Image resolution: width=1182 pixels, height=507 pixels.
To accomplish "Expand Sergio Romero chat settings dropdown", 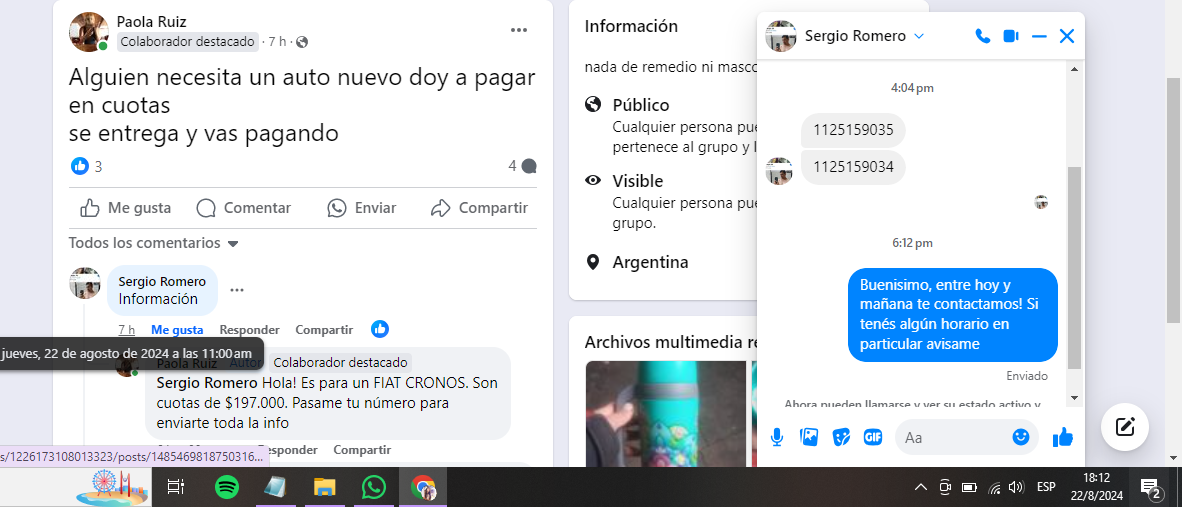I will point(919,36).
